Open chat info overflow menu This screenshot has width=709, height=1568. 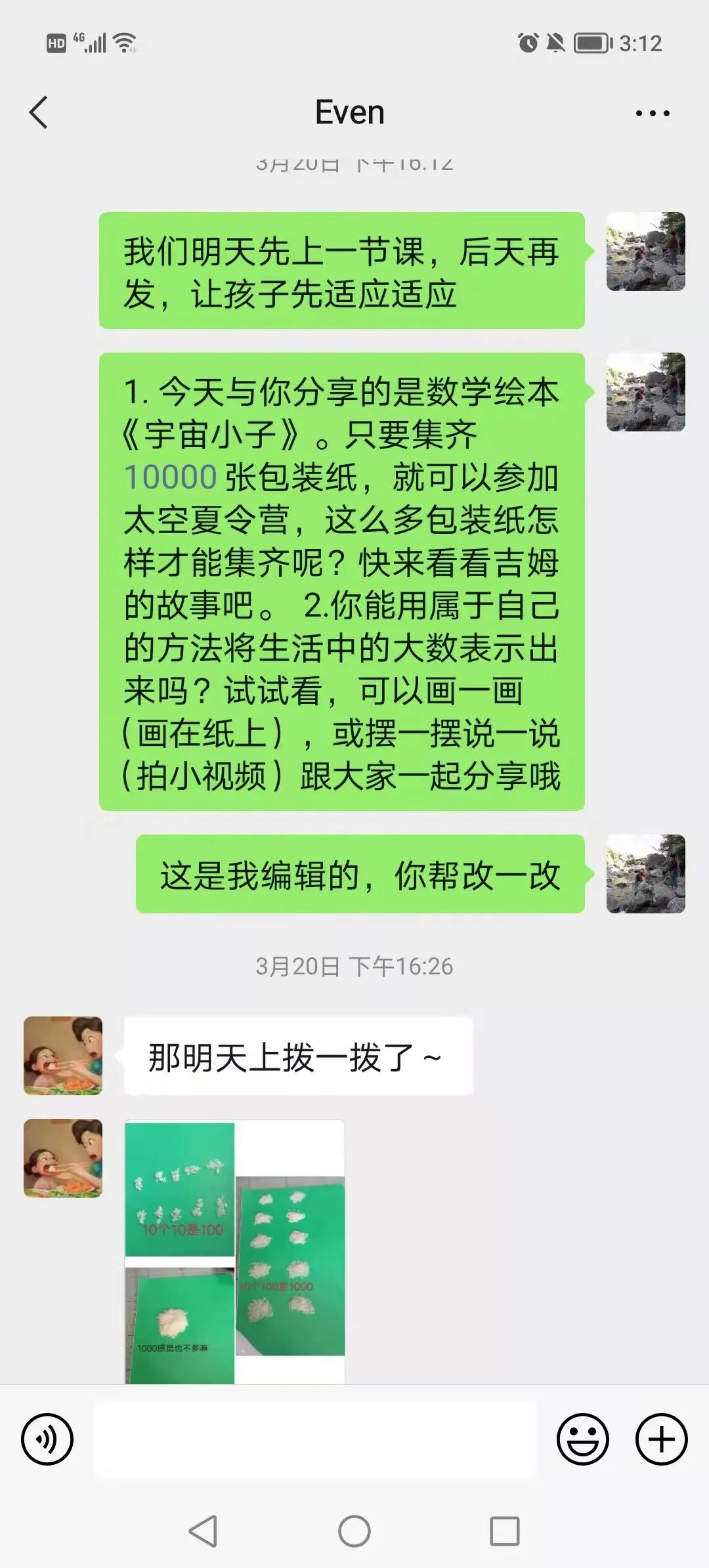(x=653, y=113)
